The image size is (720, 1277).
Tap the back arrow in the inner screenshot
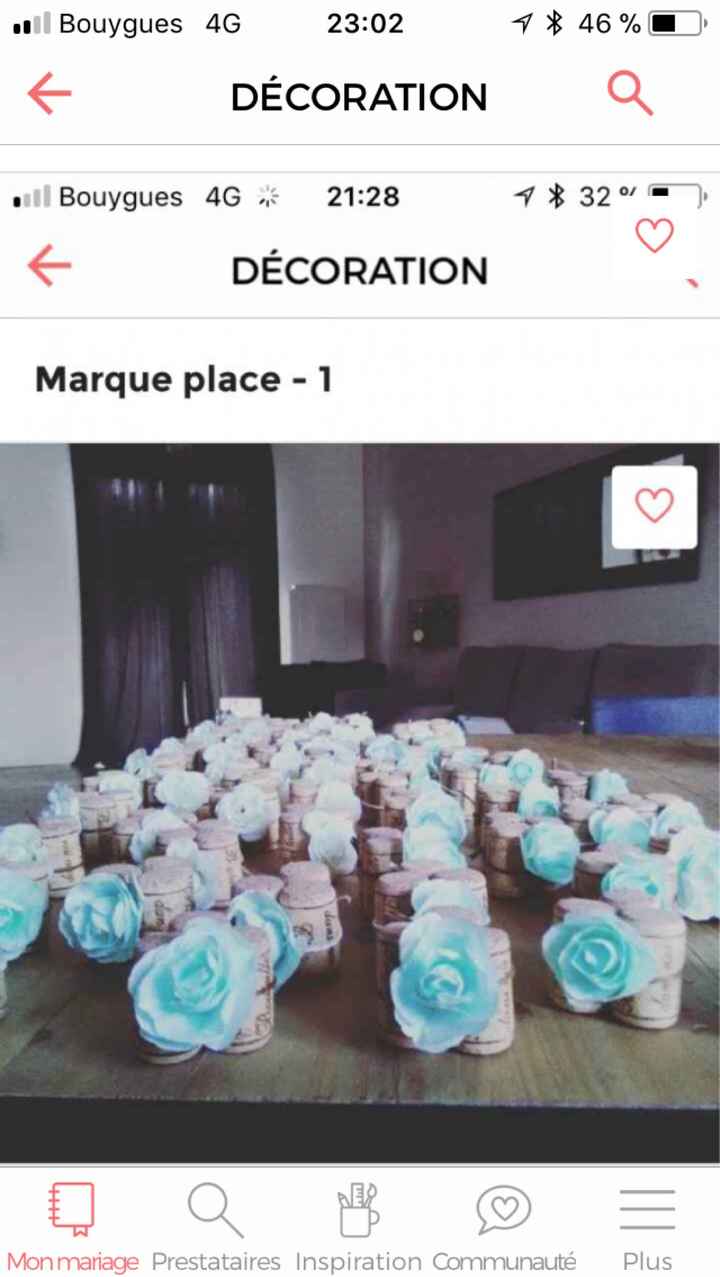coord(48,266)
